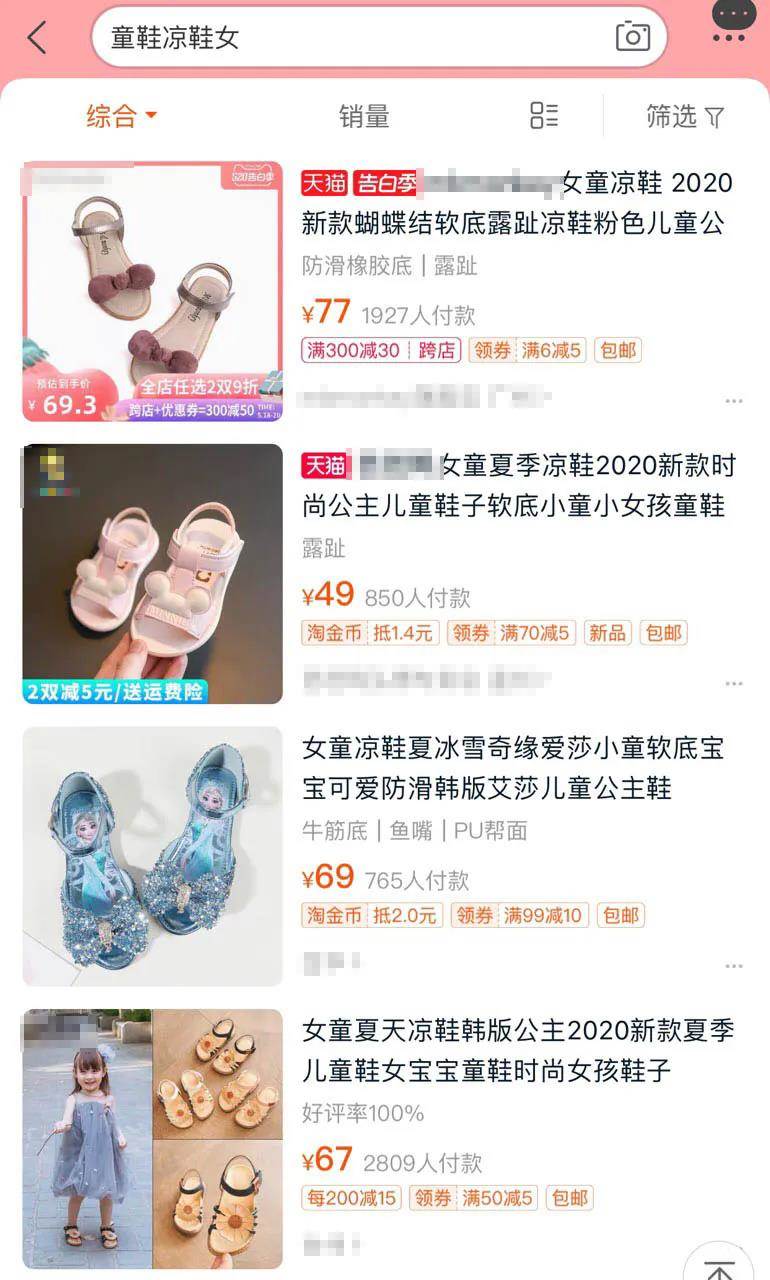Open more options for the ¥77 item
This screenshot has height=1280, width=770.
click(734, 401)
